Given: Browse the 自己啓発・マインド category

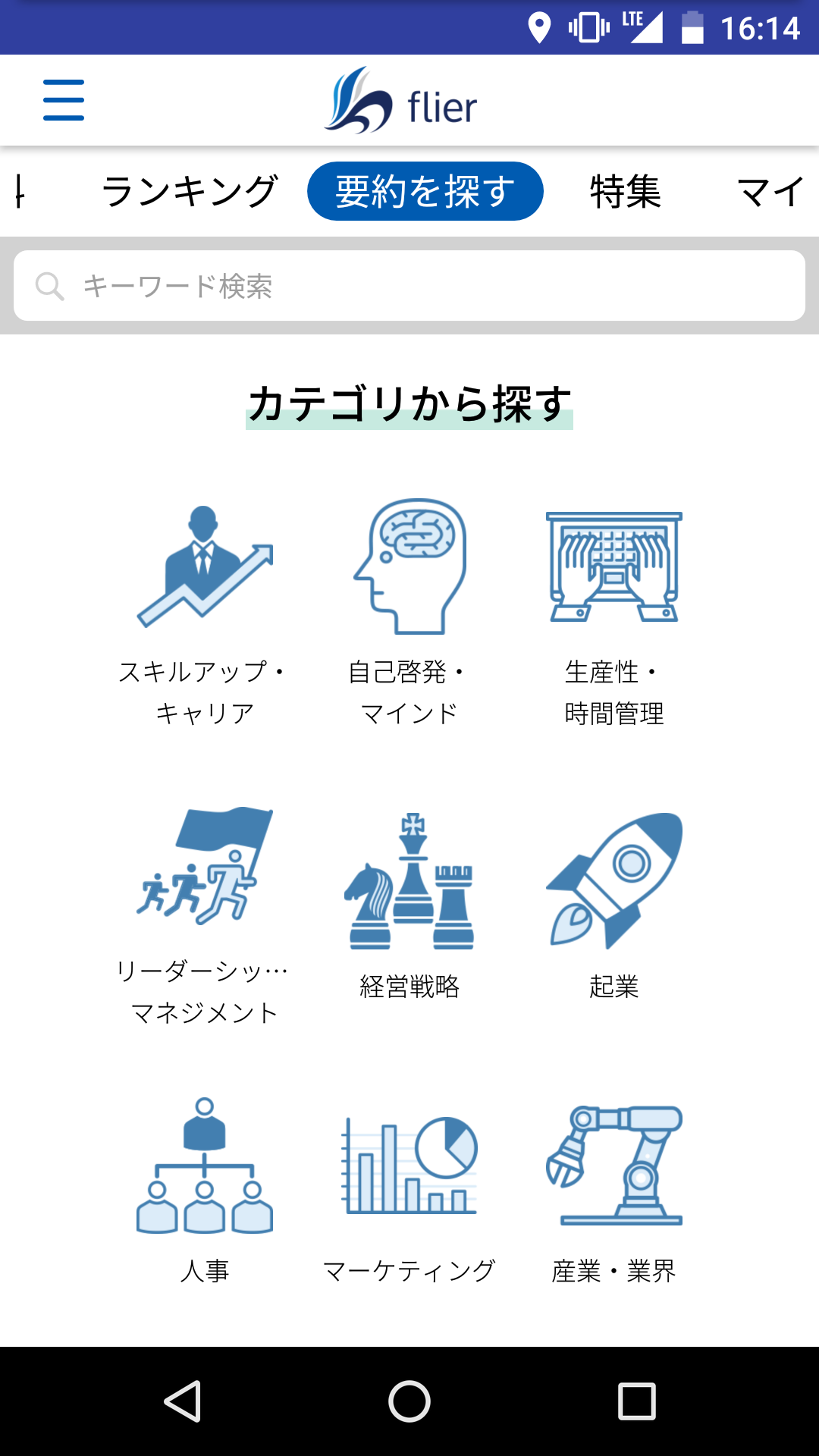Looking at the screenshot, I should [409, 614].
